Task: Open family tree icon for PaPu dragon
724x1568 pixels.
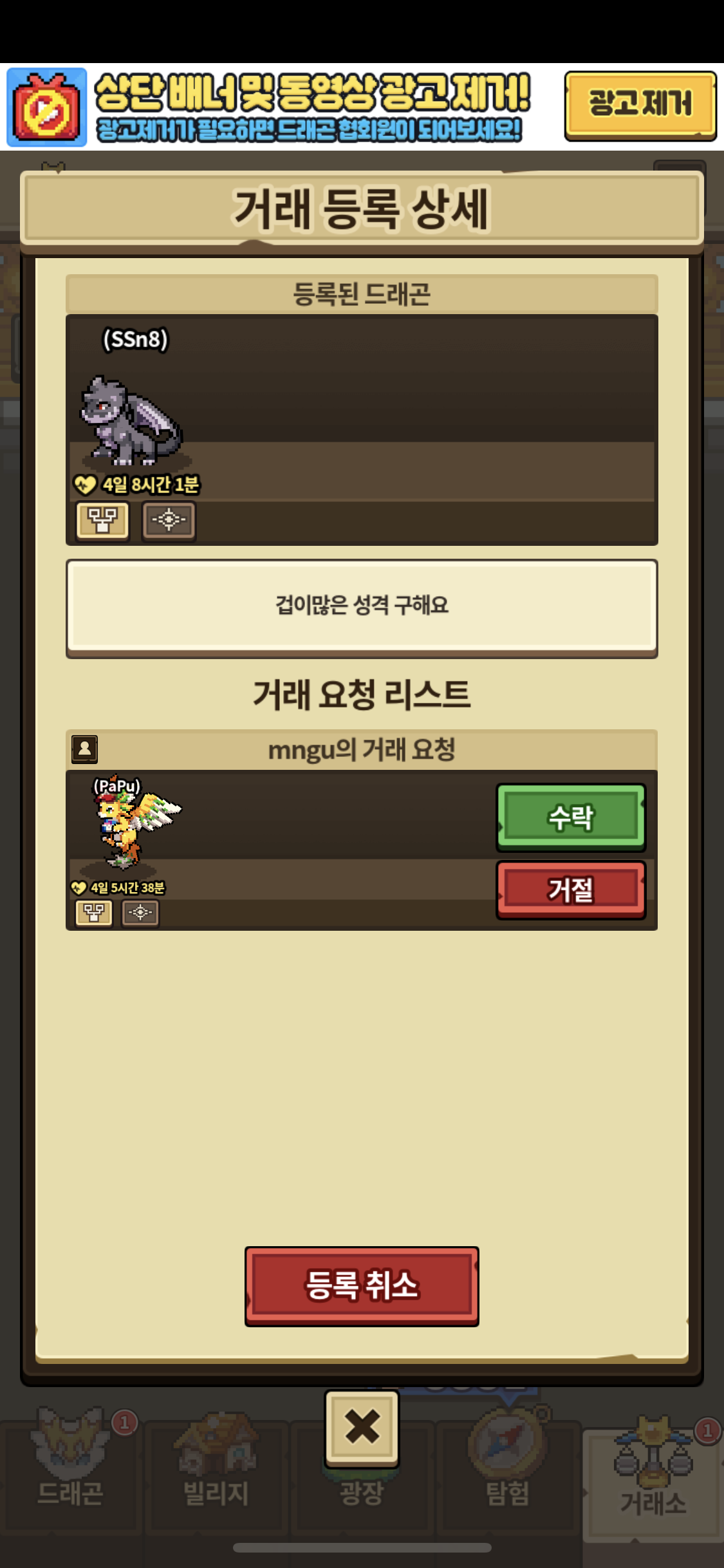Action: 94,912
